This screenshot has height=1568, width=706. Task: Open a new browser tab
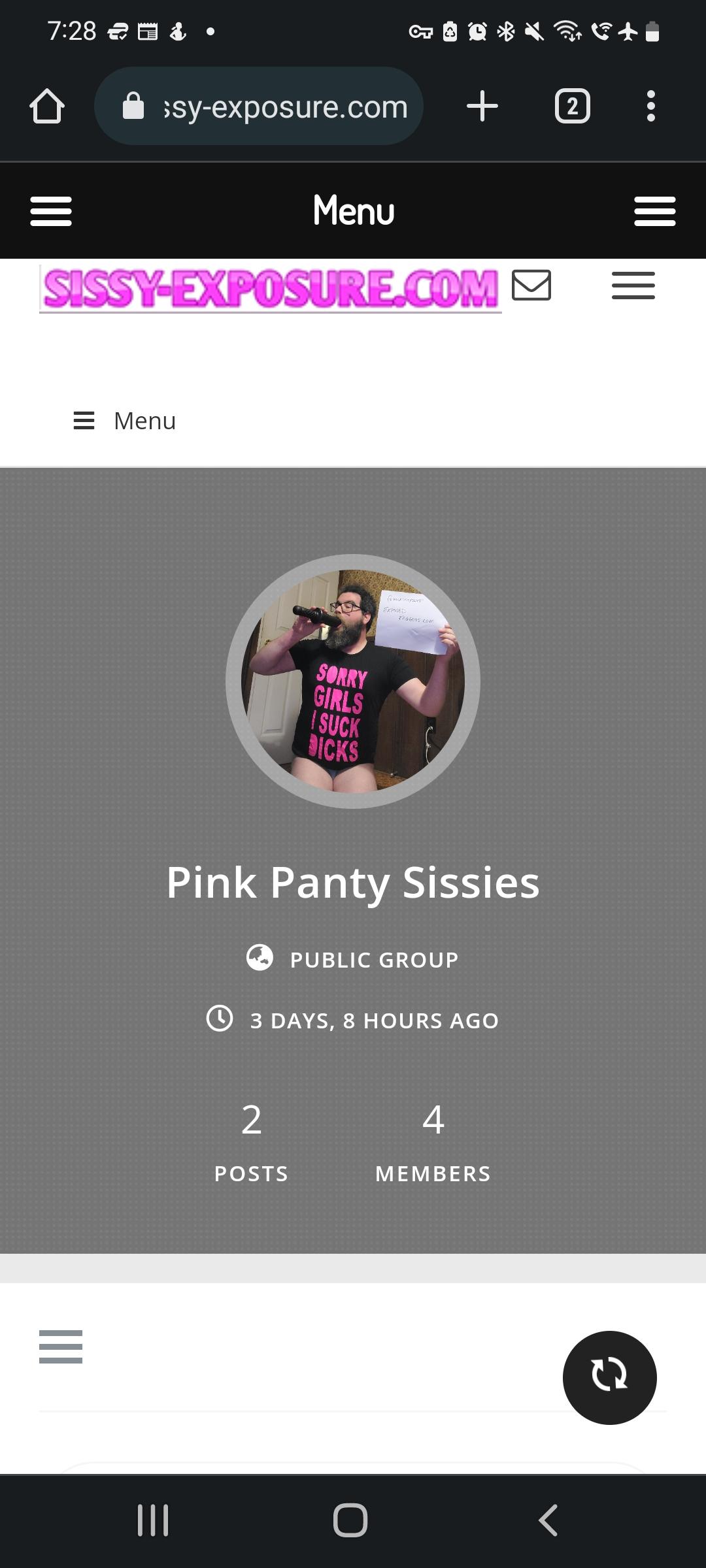[482, 106]
